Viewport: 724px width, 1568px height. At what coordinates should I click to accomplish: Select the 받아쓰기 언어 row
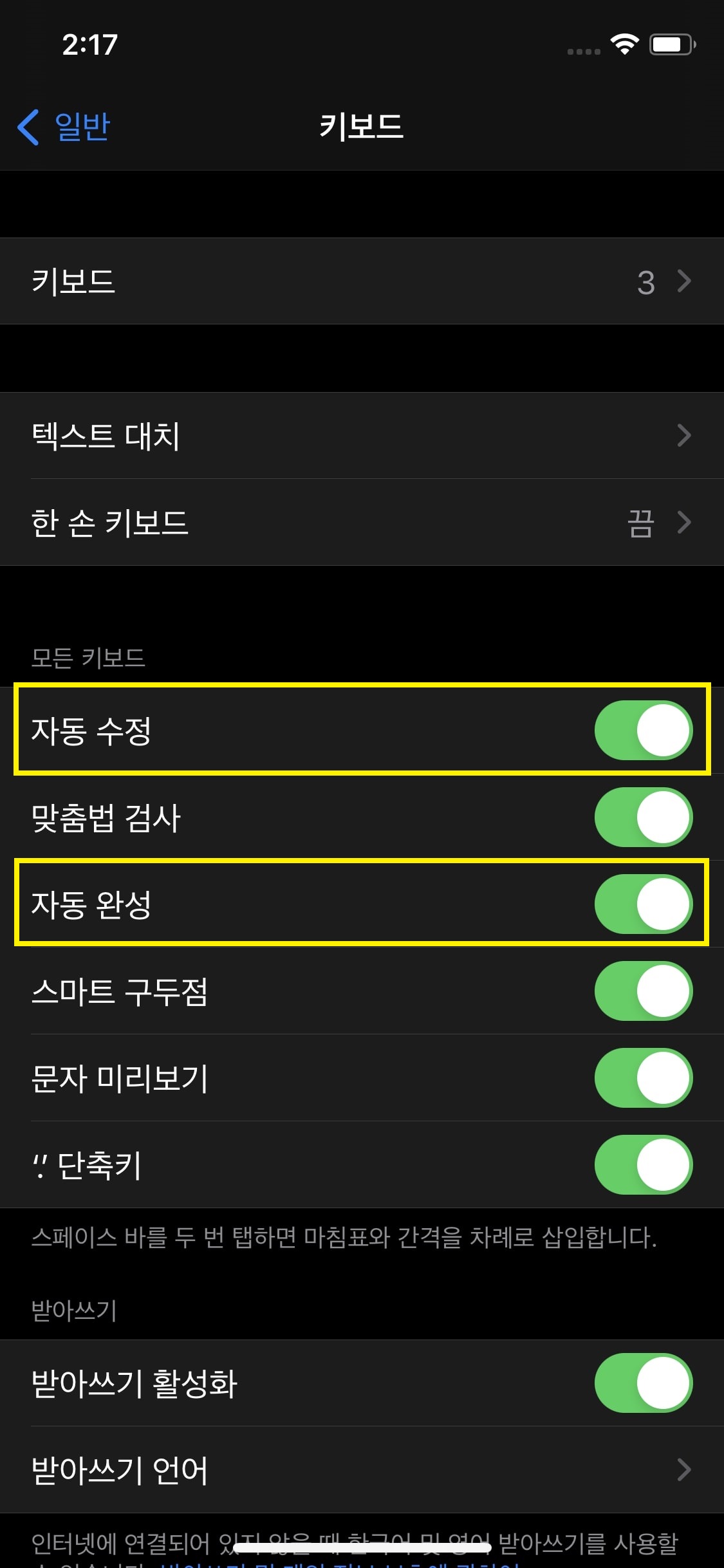click(x=362, y=1468)
